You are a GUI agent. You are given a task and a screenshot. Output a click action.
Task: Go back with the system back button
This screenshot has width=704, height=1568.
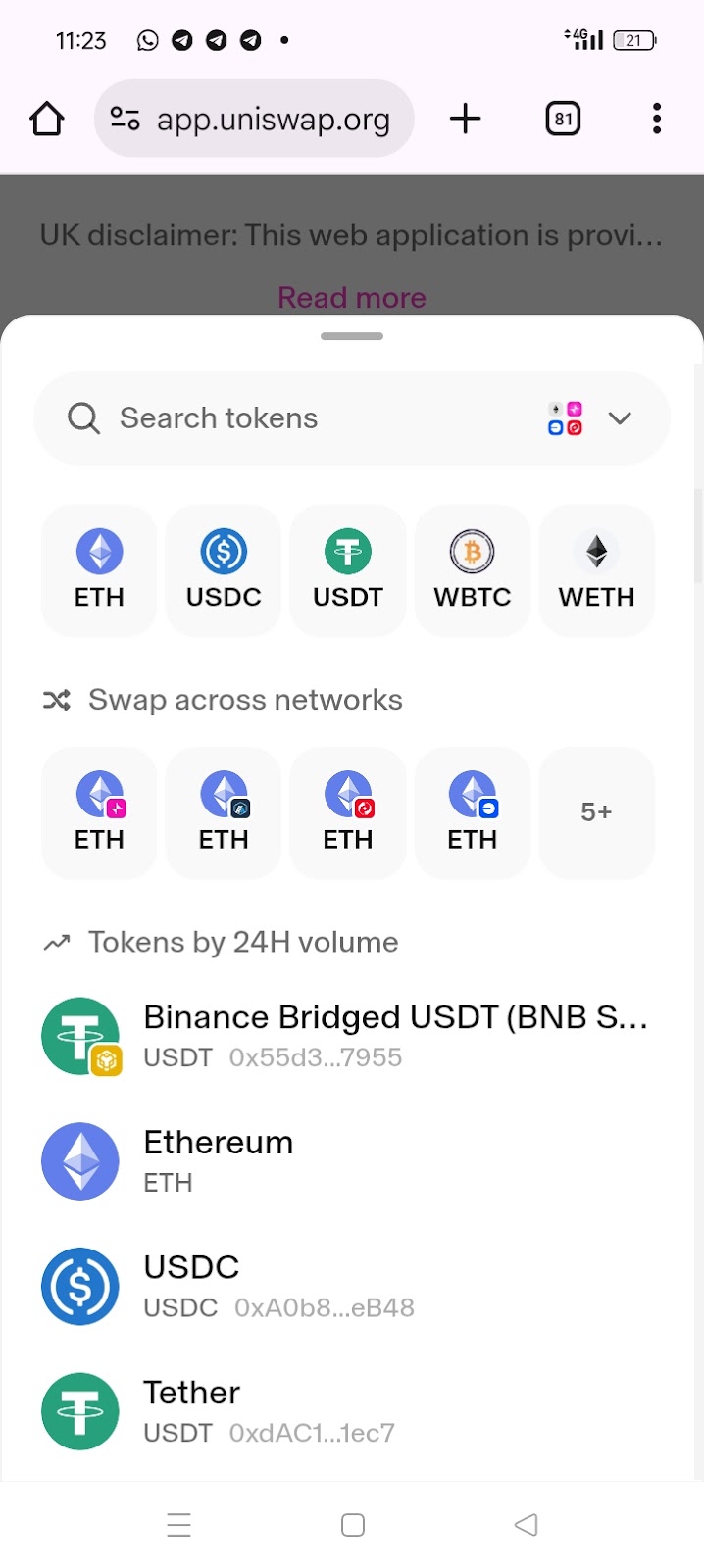point(527,1525)
